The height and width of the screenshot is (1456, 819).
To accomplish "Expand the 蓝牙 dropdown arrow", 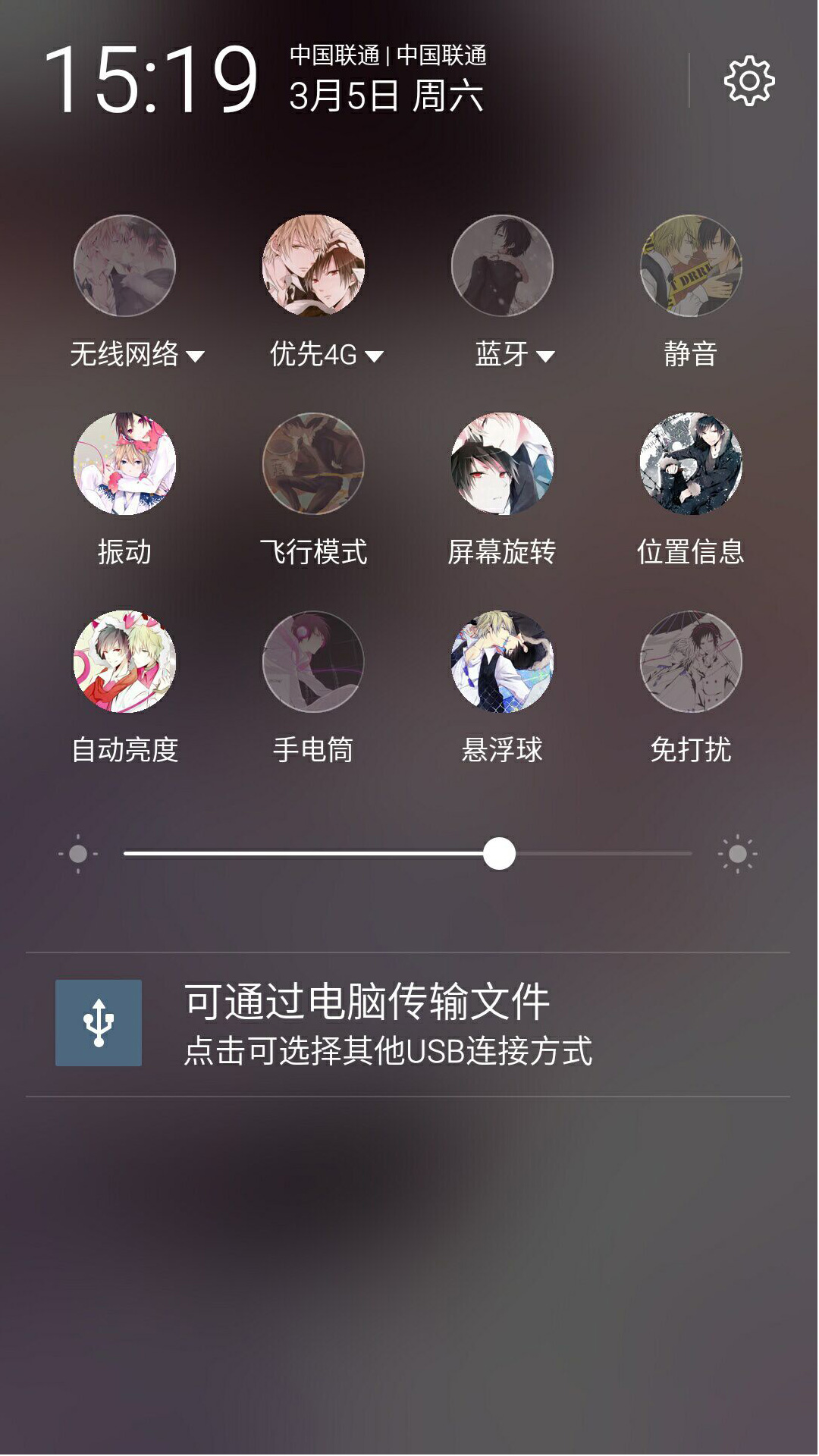I will (x=545, y=356).
